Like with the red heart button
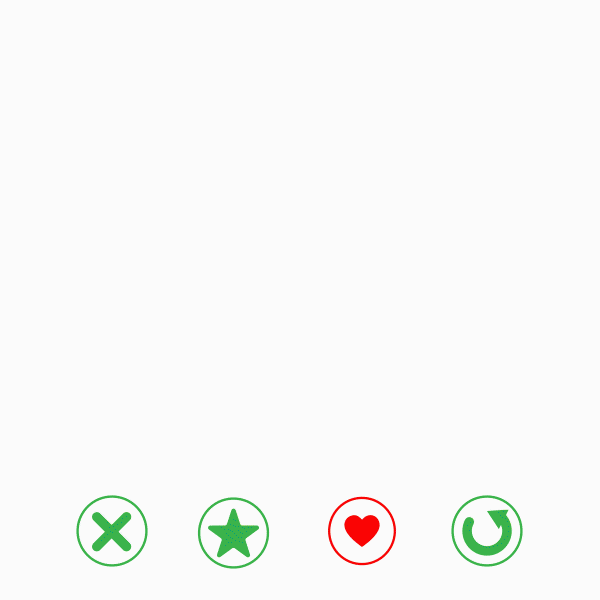600x600 pixels. [x=362, y=531]
